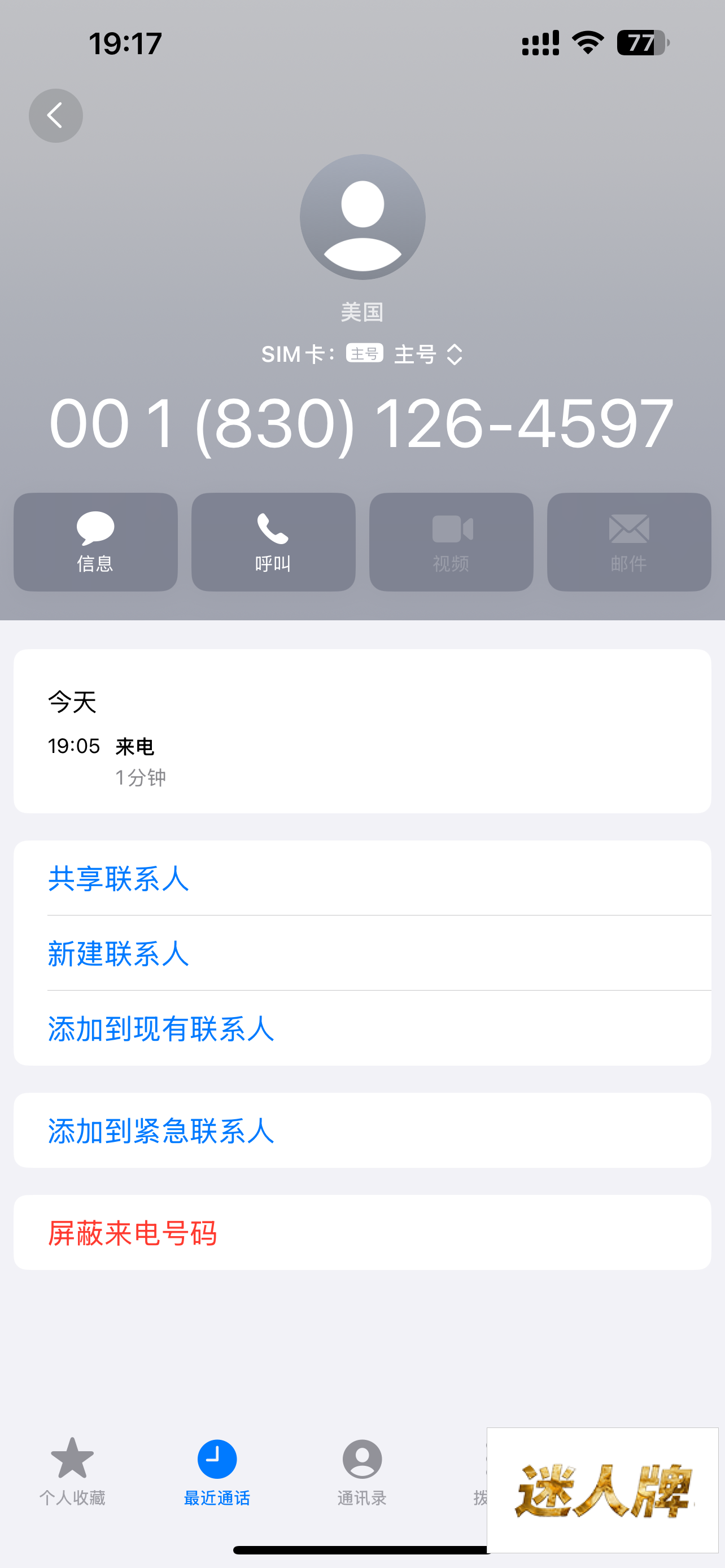Image resolution: width=725 pixels, height=1568 pixels.
Task: Select 共享联系人 to share contact
Action: point(119,878)
